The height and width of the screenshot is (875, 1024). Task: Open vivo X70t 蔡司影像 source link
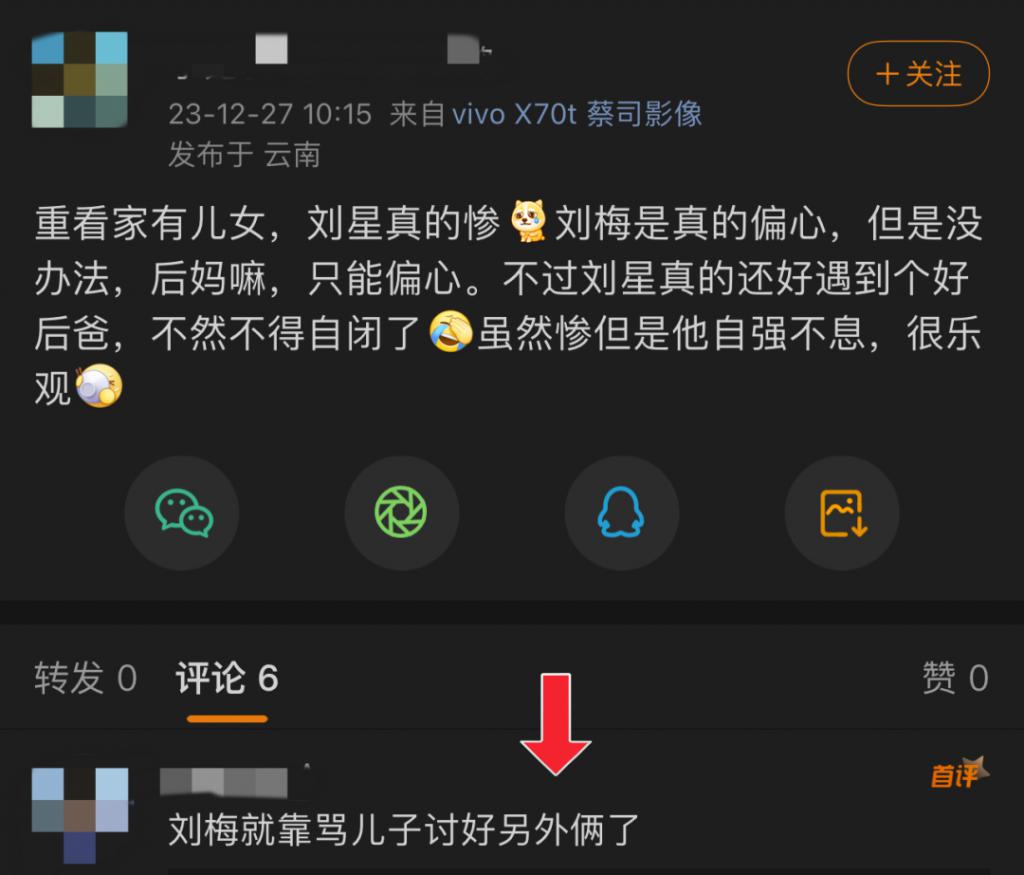coord(577,114)
